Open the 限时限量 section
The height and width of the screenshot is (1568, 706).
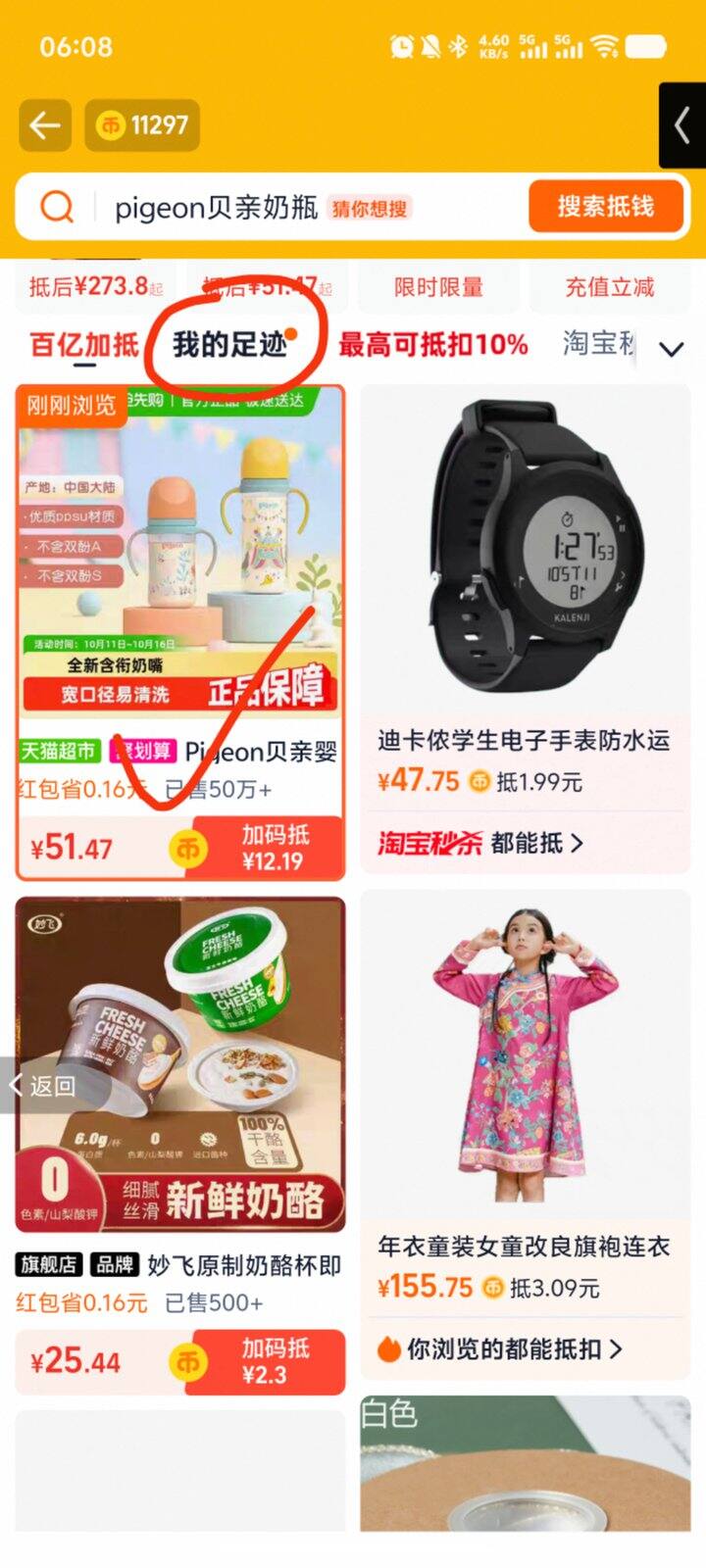click(438, 287)
